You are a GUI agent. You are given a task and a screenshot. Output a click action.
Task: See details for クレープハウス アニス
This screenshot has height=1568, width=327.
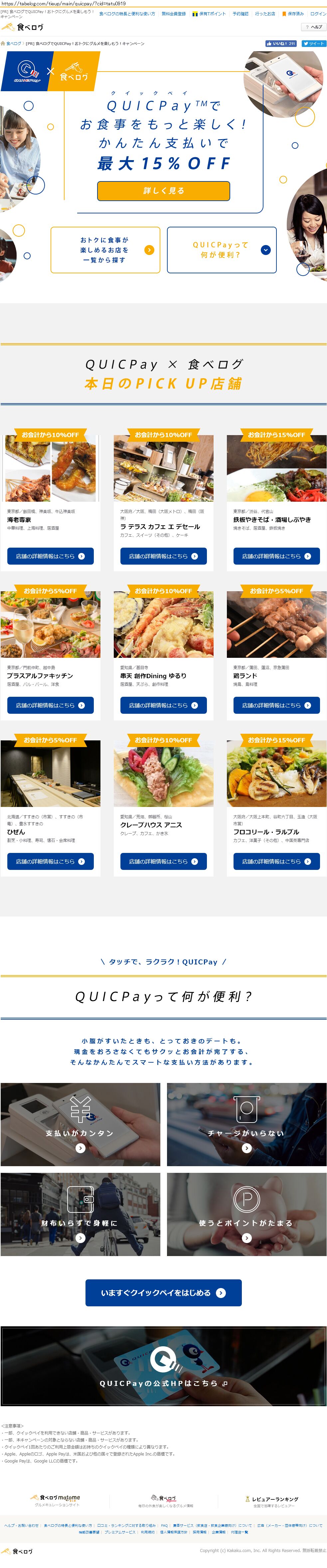[x=163, y=861]
